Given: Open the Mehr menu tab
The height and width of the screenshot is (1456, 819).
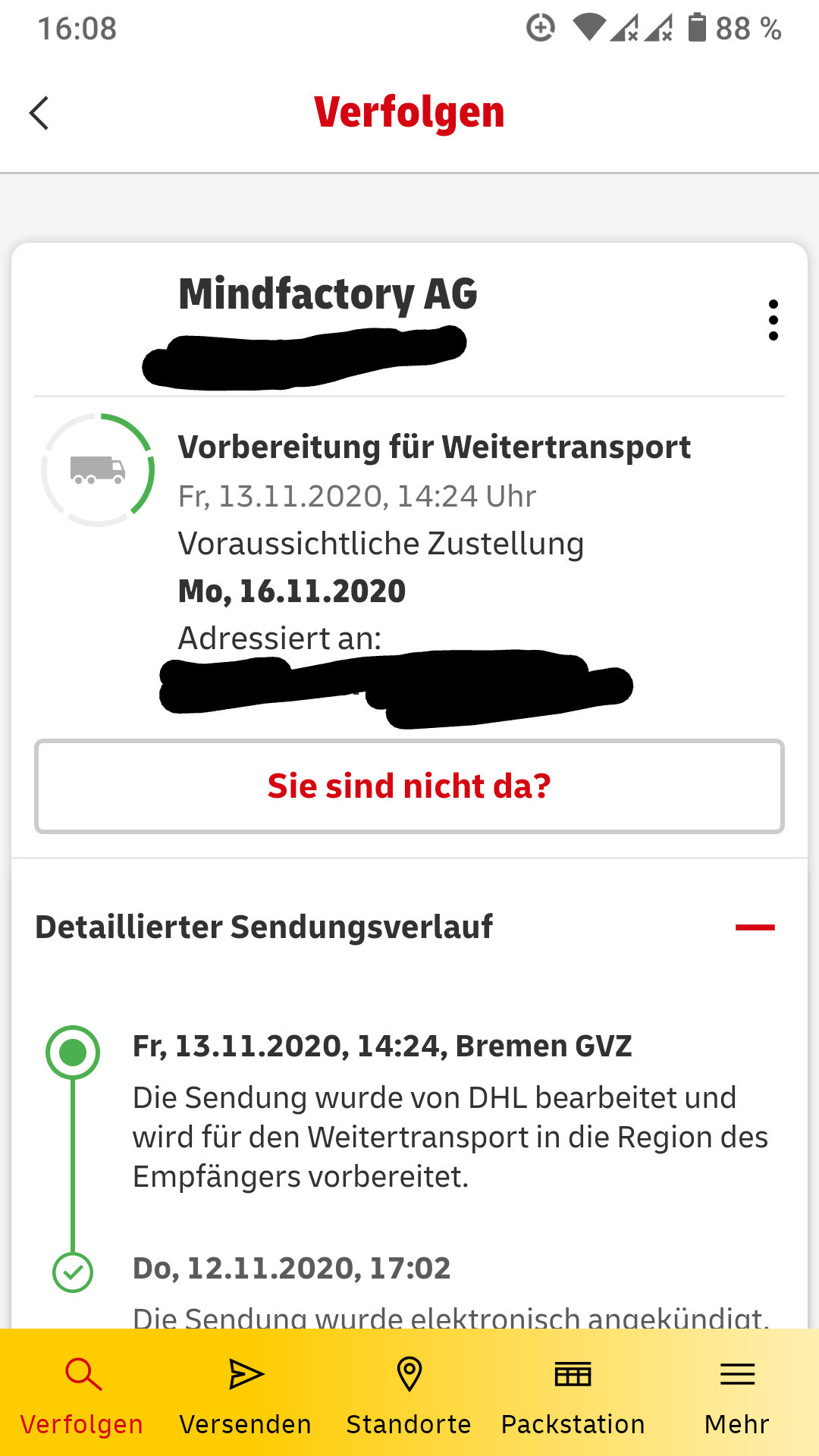Looking at the screenshot, I should (737, 1394).
